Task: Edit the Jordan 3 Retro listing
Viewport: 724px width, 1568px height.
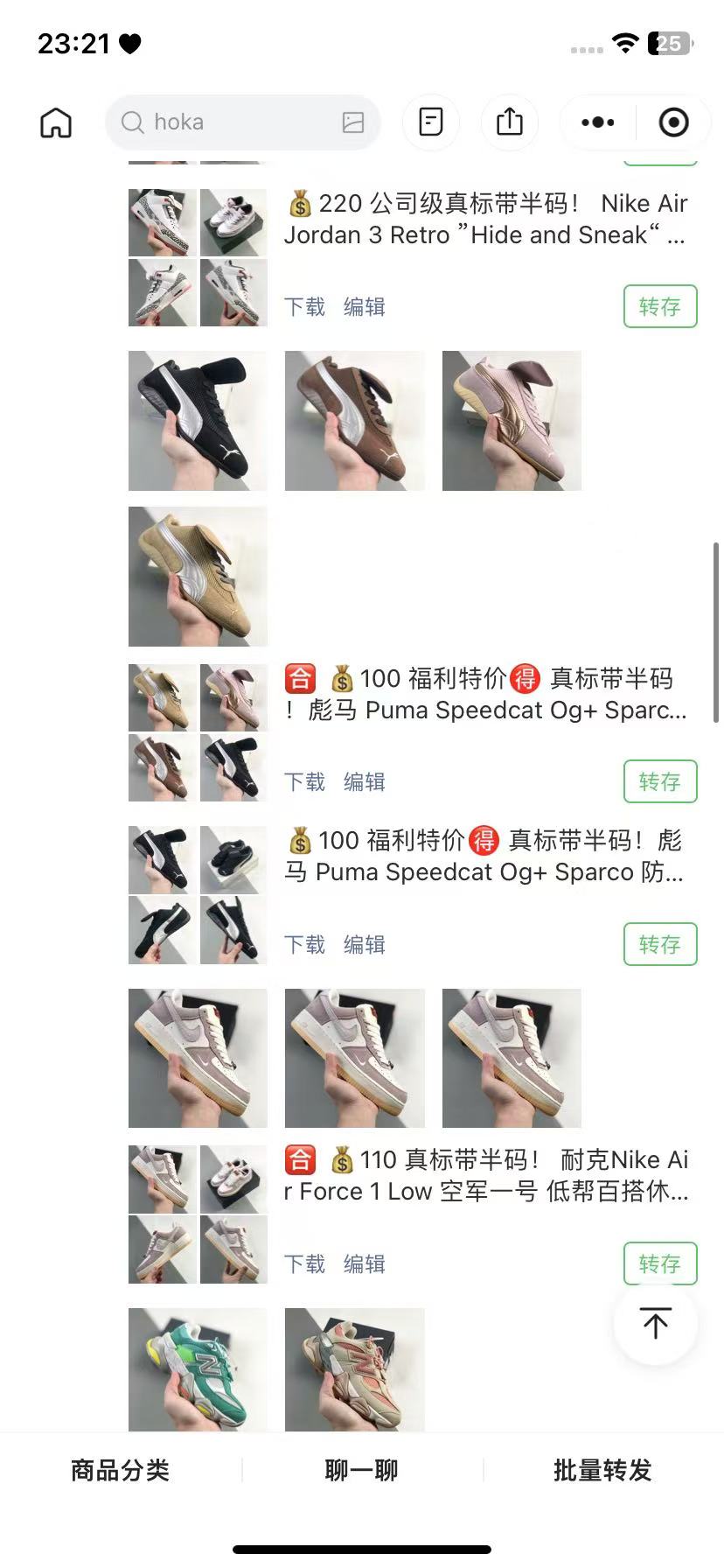Action: (x=364, y=307)
